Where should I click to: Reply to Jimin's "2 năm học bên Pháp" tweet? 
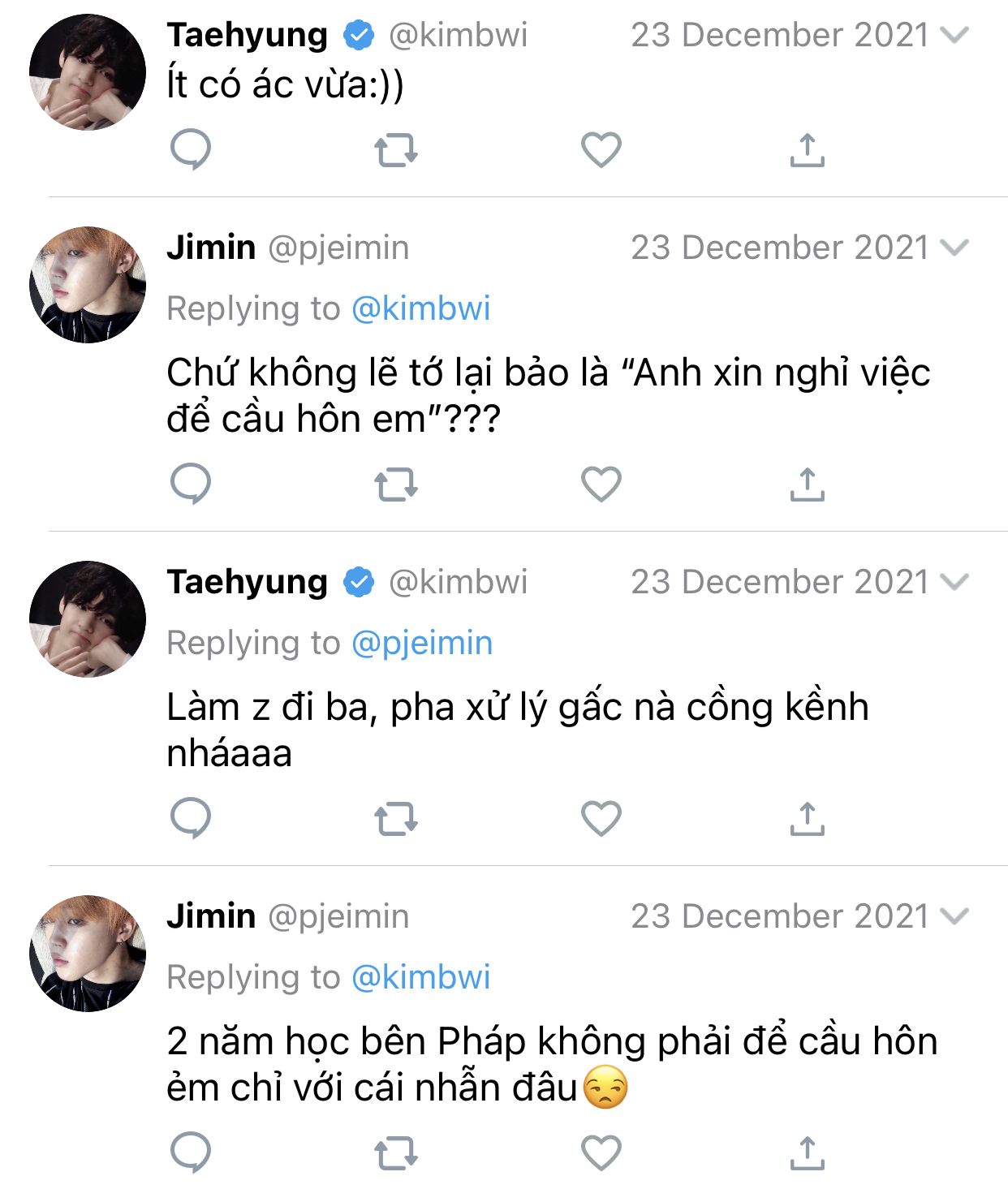pos(191,1152)
